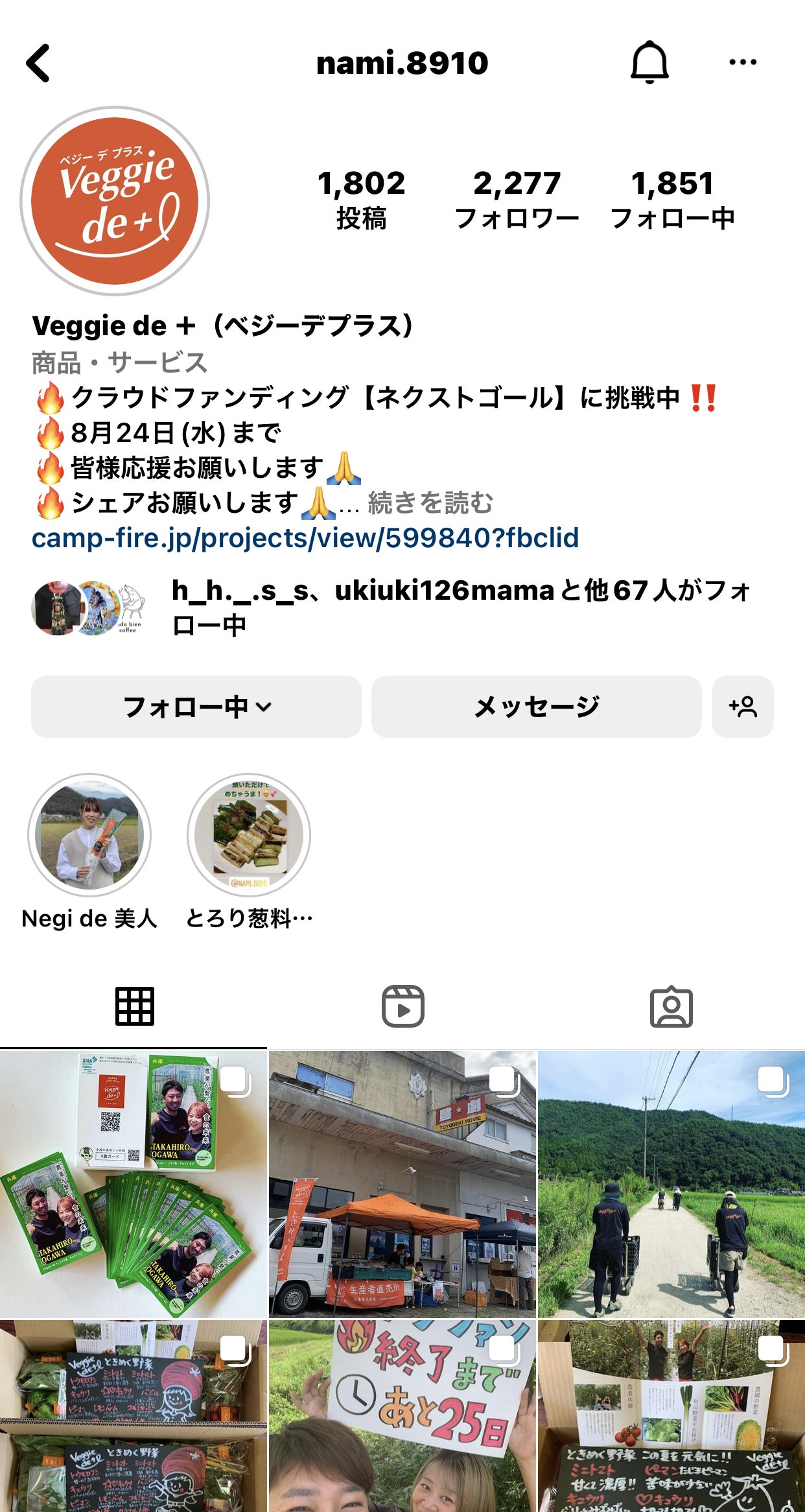Switch to the Reels tab
Screen dimensions: 805x1512
pyautogui.click(x=402, y=1006)
